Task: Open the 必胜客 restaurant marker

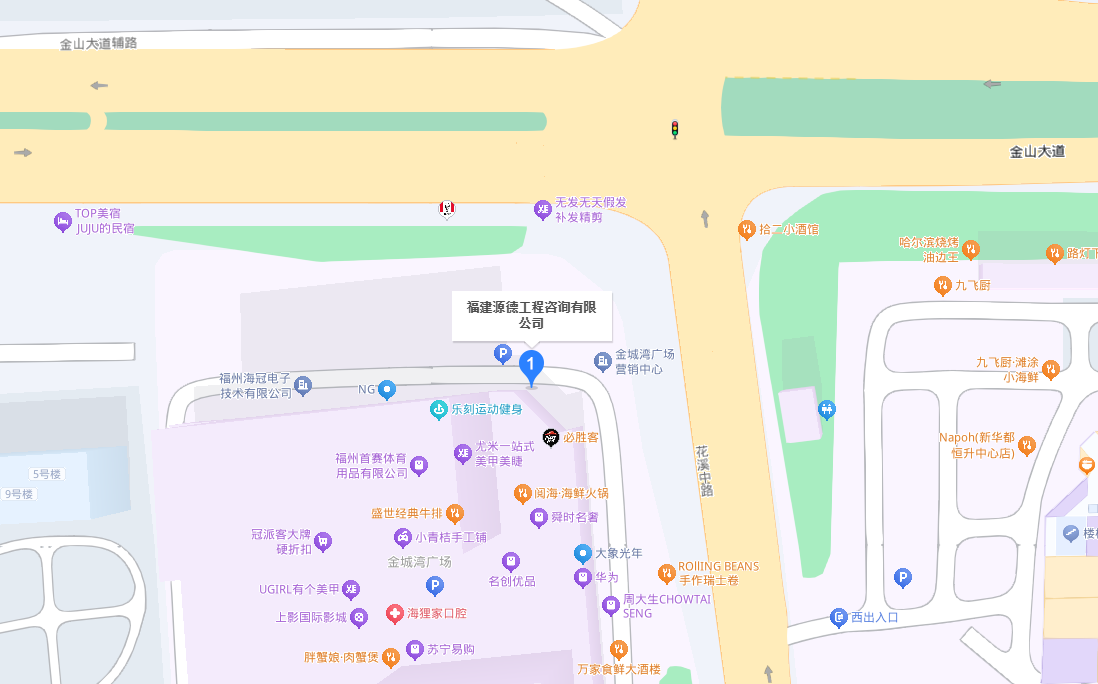Action: pos(551,437)
